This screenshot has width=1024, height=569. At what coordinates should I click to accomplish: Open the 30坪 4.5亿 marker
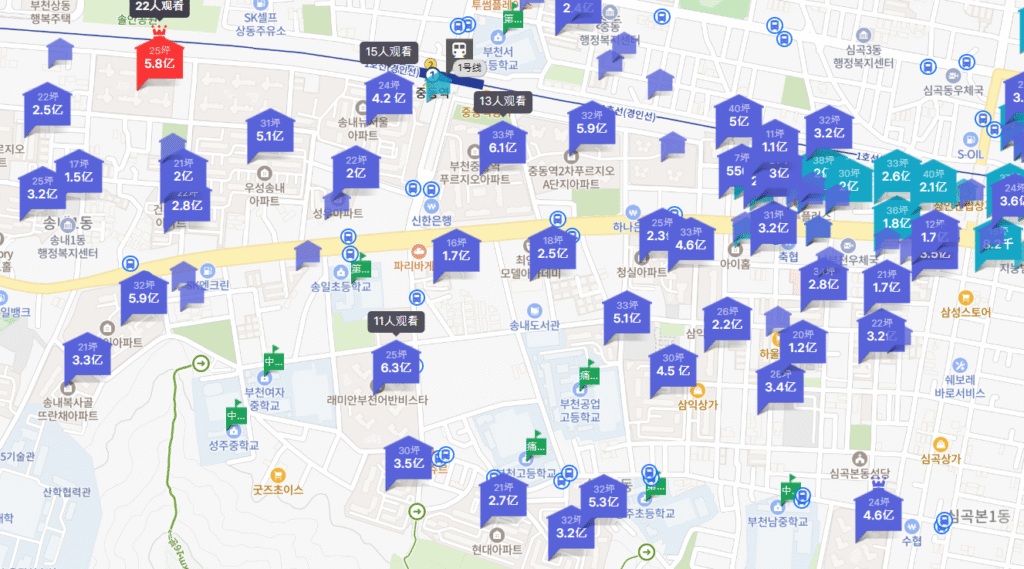coord(673,366)
